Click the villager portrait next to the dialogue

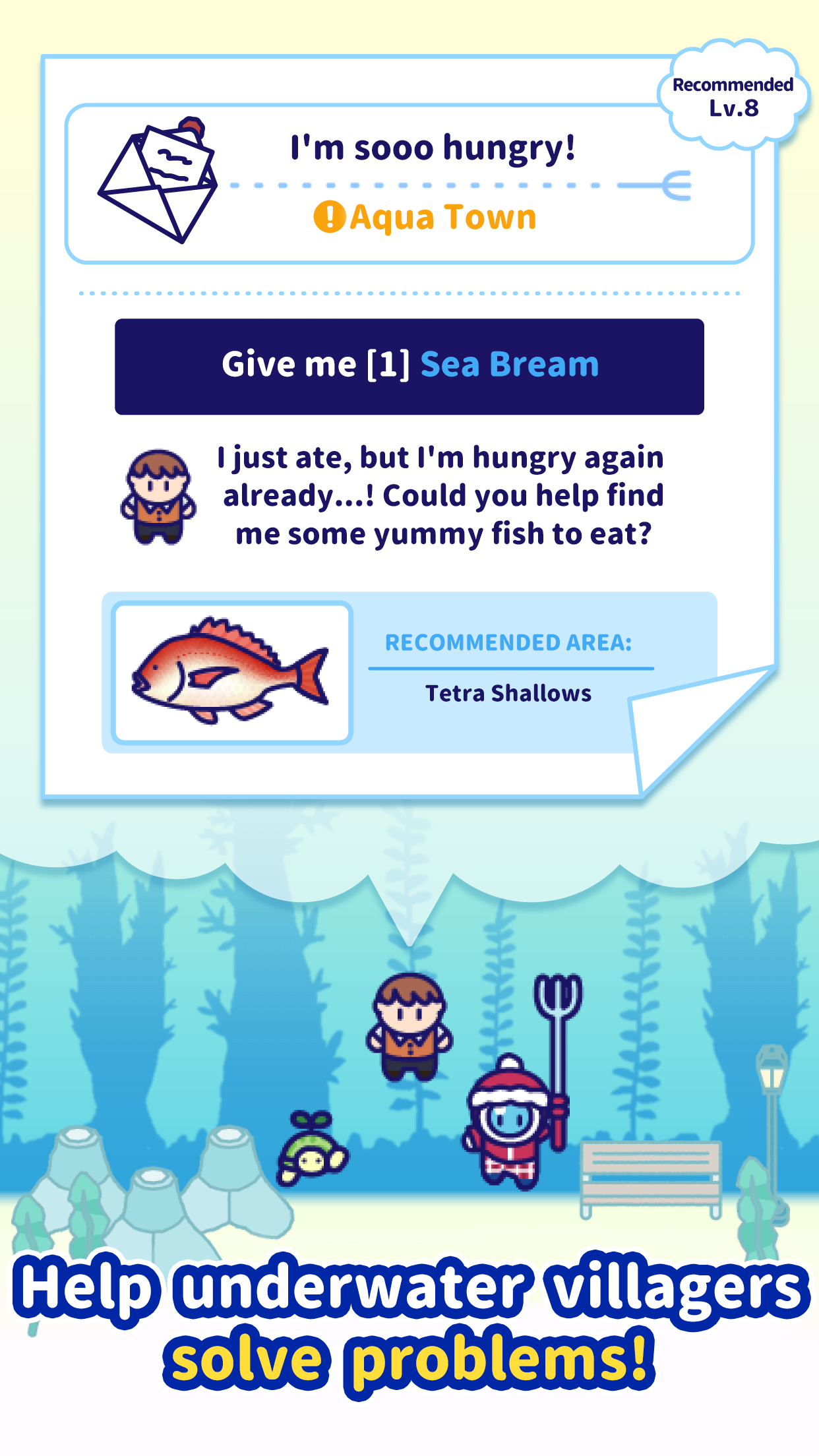coord(158,496)
